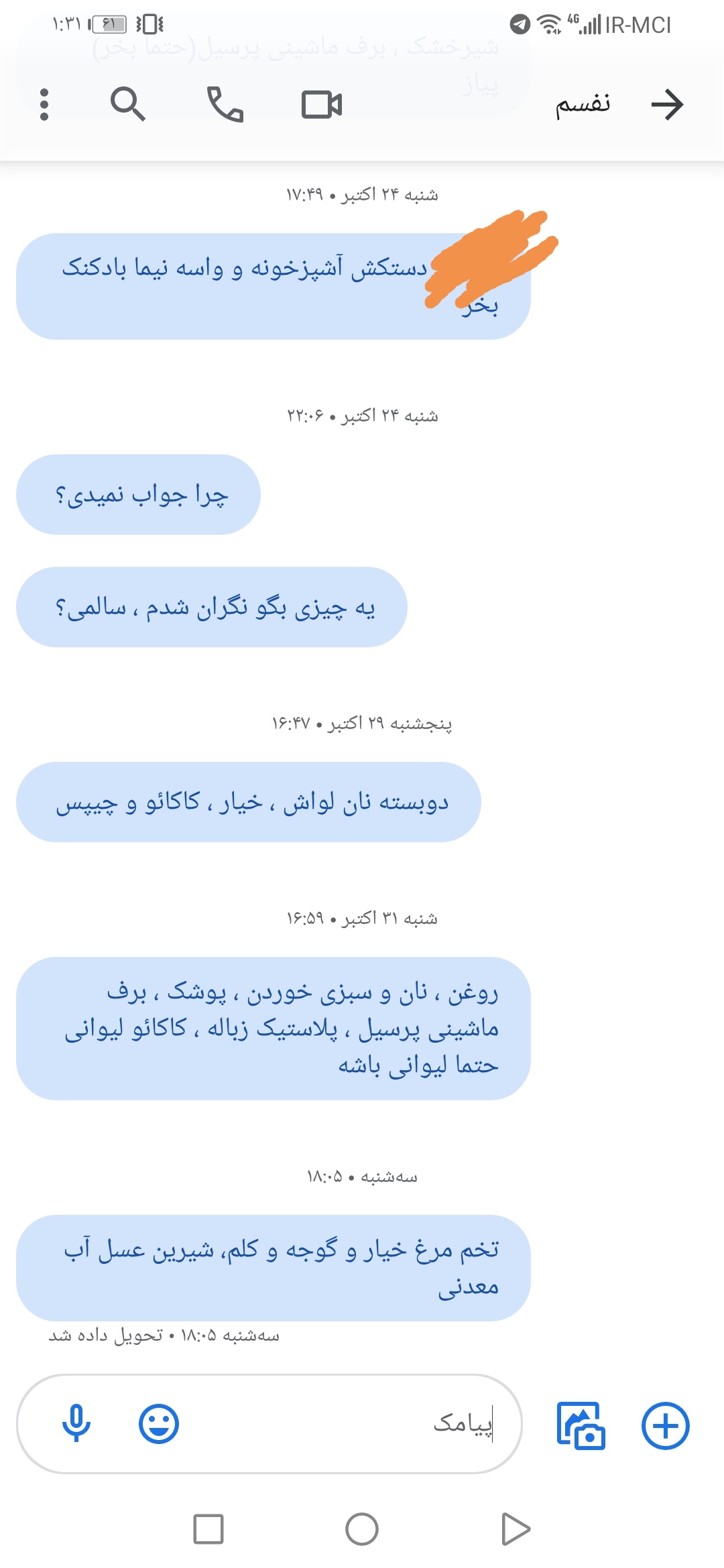Tap the message دوبسته نان لواش
Screen dimensions: 724x1568
click(249, 801)
